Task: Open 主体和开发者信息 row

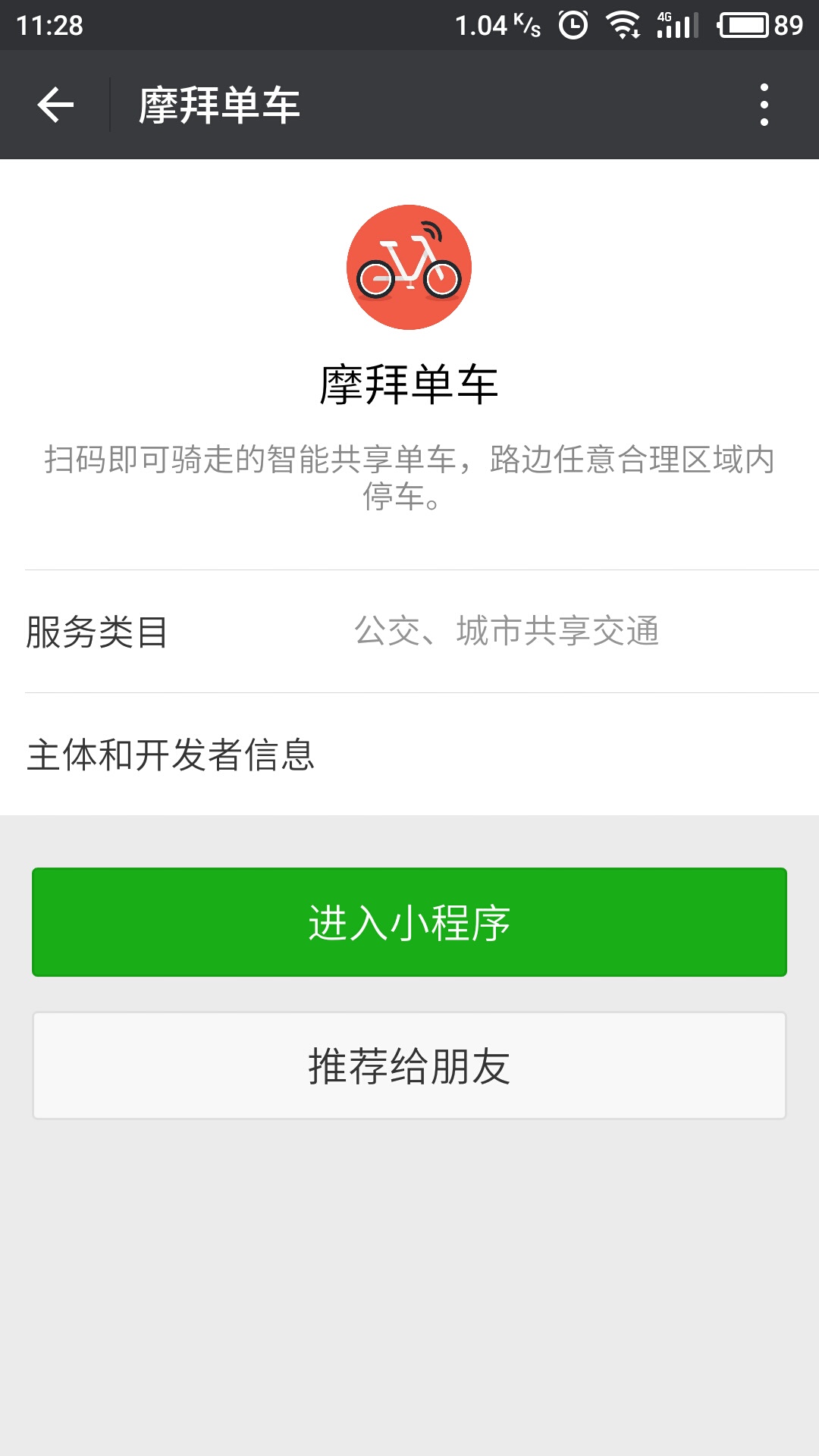Action: tap(409, 755)
